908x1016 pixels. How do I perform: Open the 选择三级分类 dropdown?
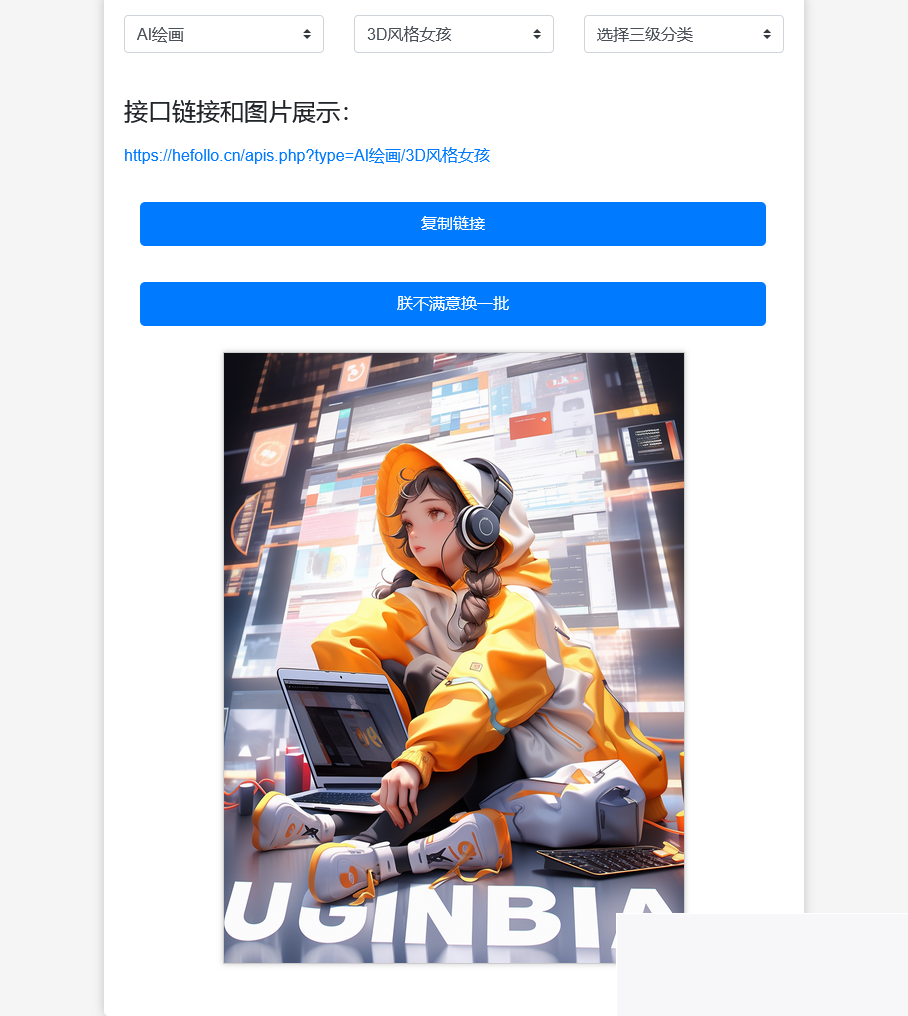683,34
